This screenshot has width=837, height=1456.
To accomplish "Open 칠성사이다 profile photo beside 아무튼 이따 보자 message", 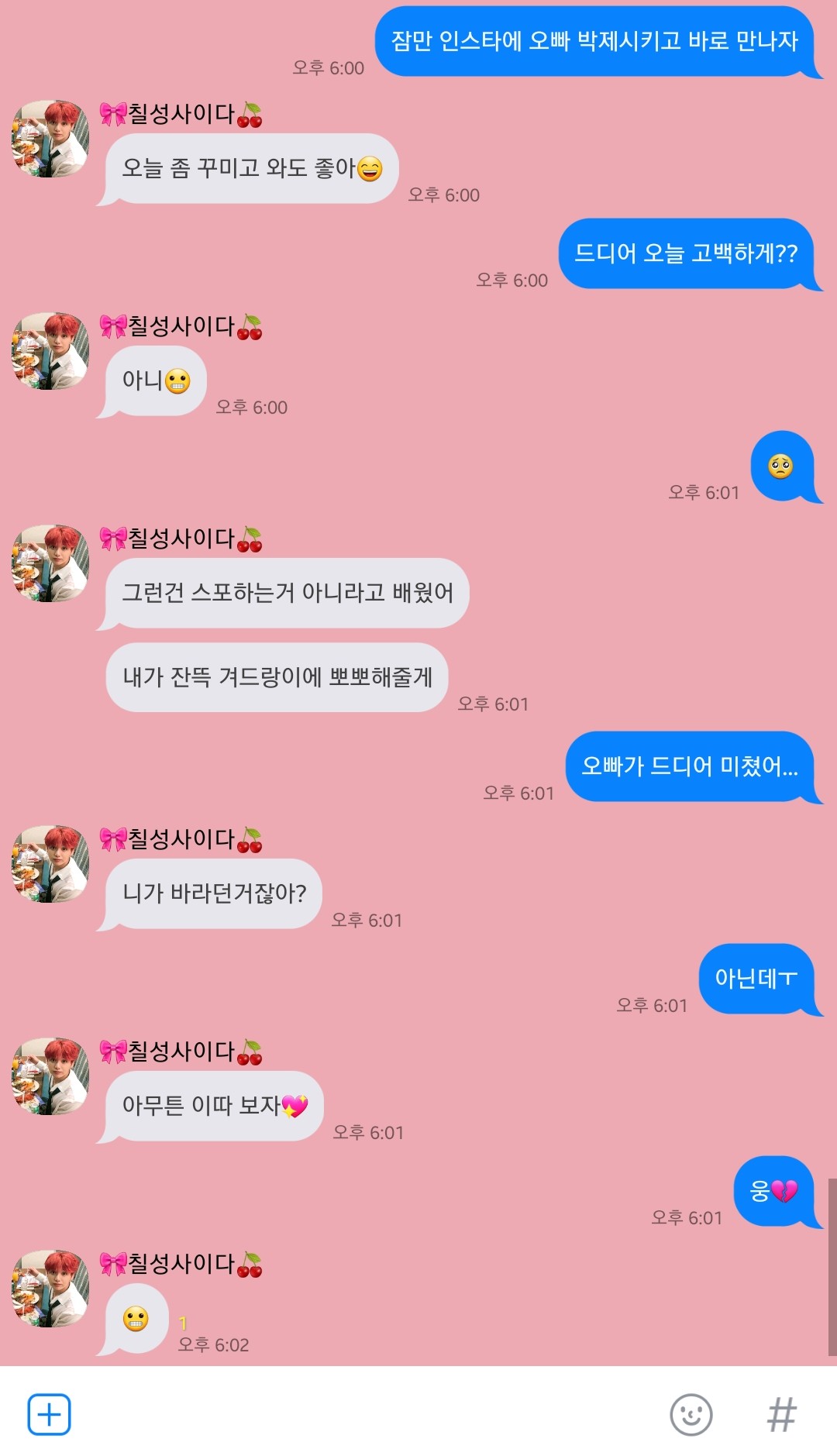I will tap(50, 1076).
